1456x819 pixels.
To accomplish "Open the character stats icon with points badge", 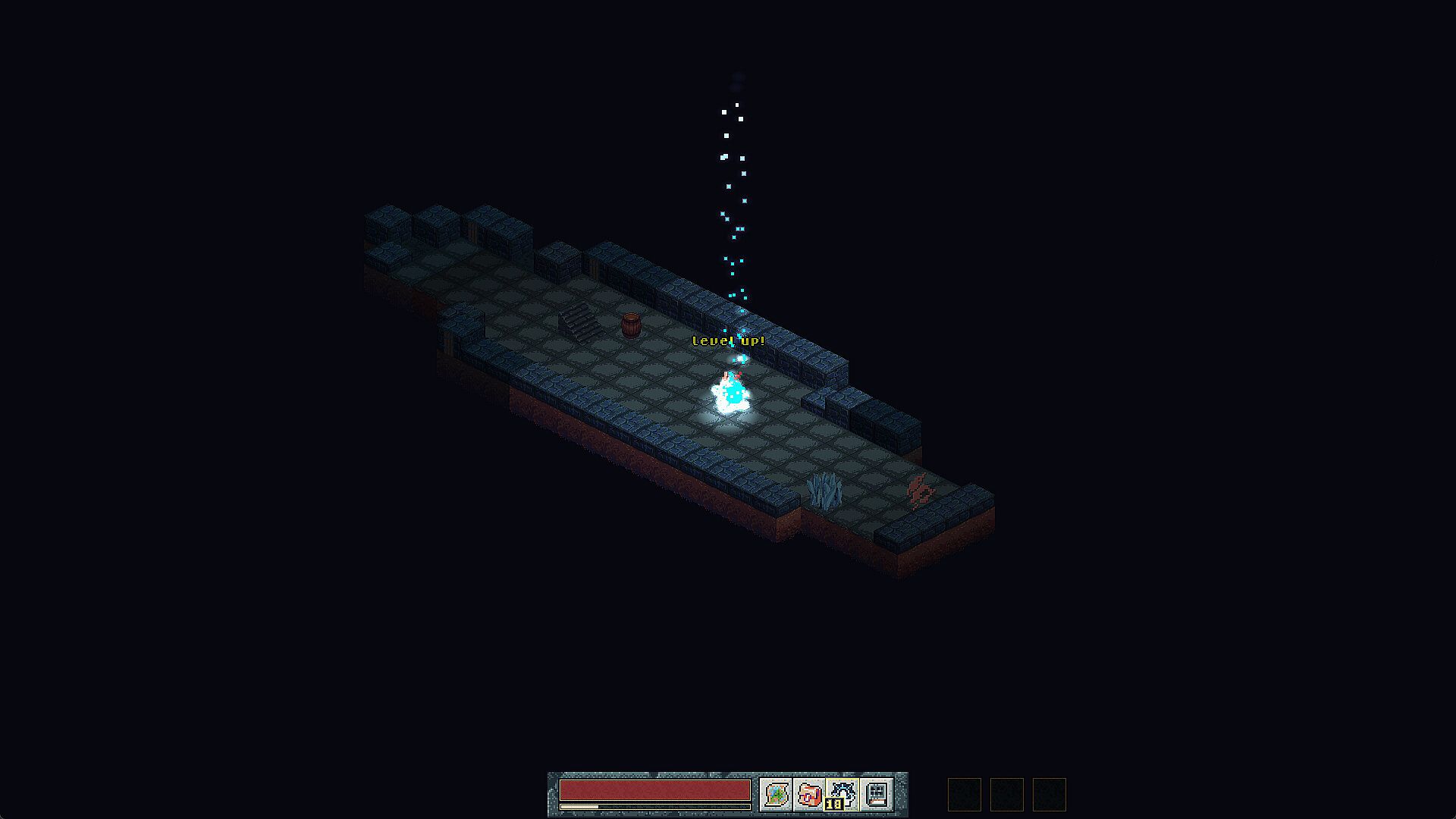I will point(843,795).
